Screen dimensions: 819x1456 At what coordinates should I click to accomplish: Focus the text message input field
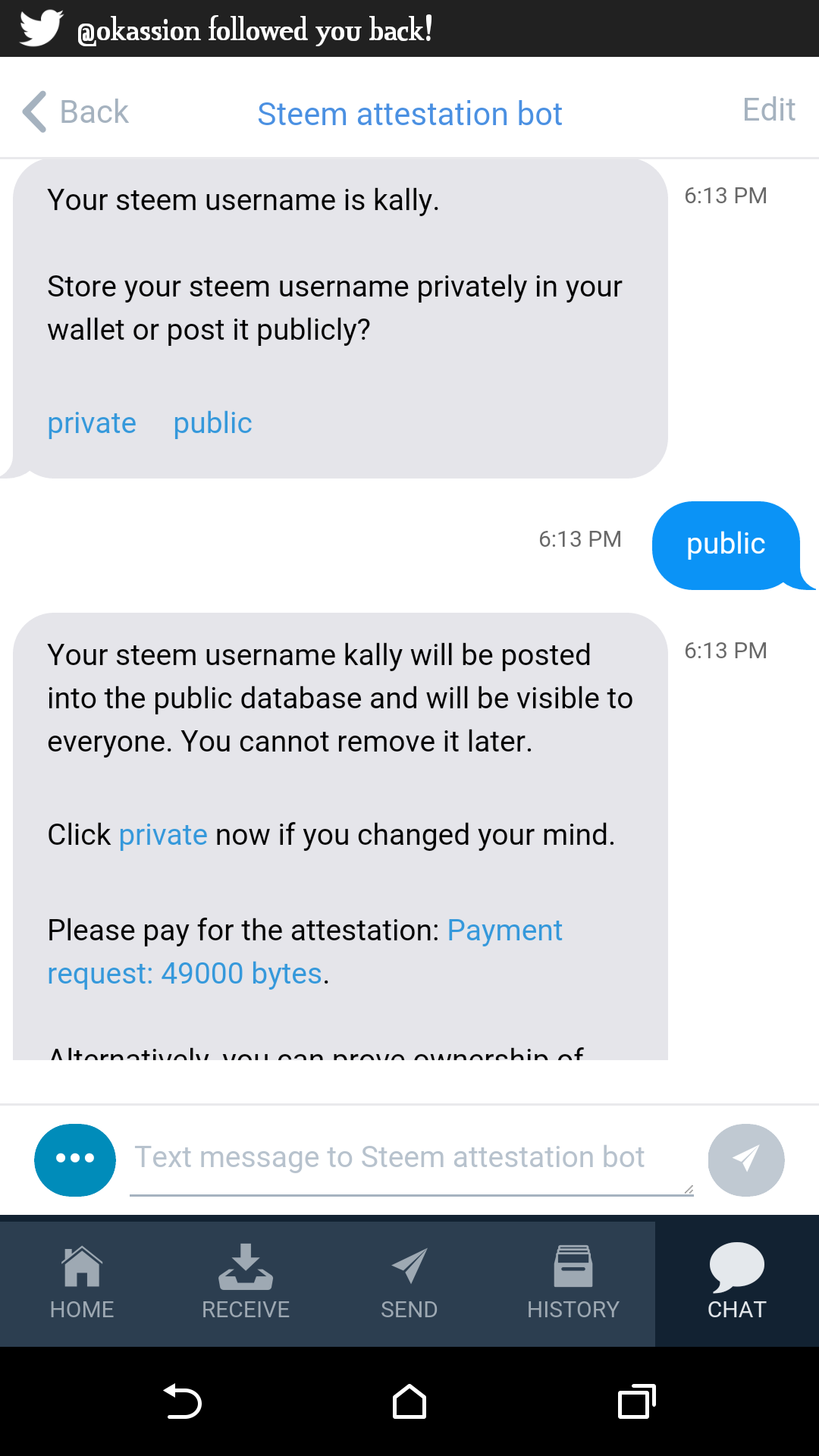pos(409,1158)
